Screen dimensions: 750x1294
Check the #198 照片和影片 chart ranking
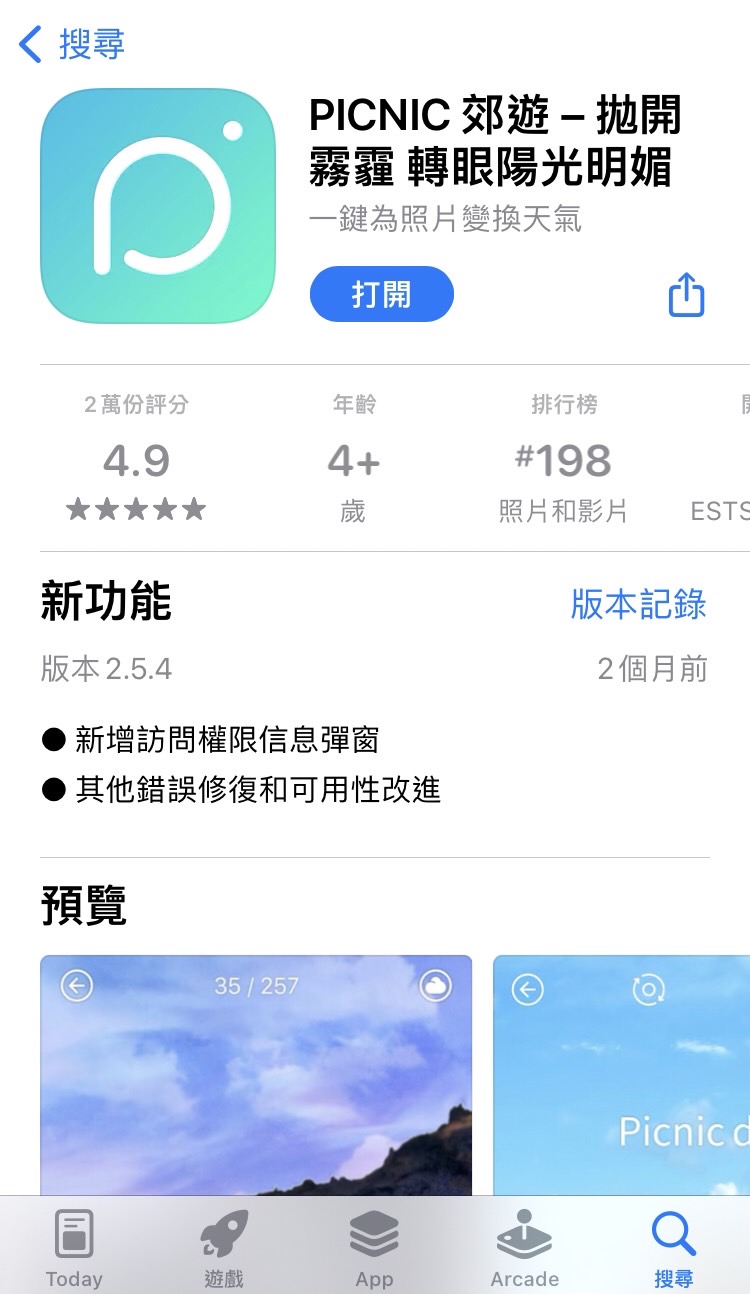563,459
